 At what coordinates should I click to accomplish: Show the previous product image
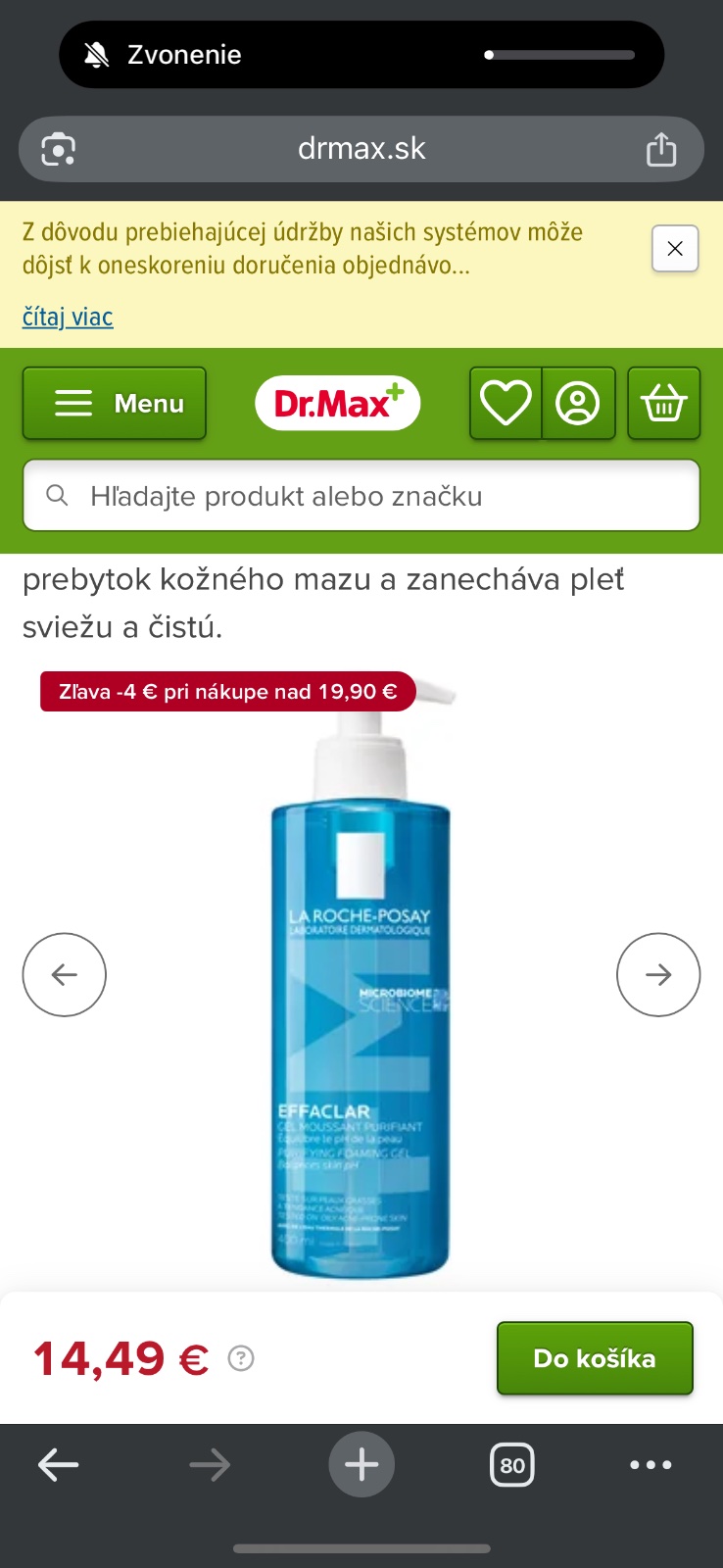[65, 974]
